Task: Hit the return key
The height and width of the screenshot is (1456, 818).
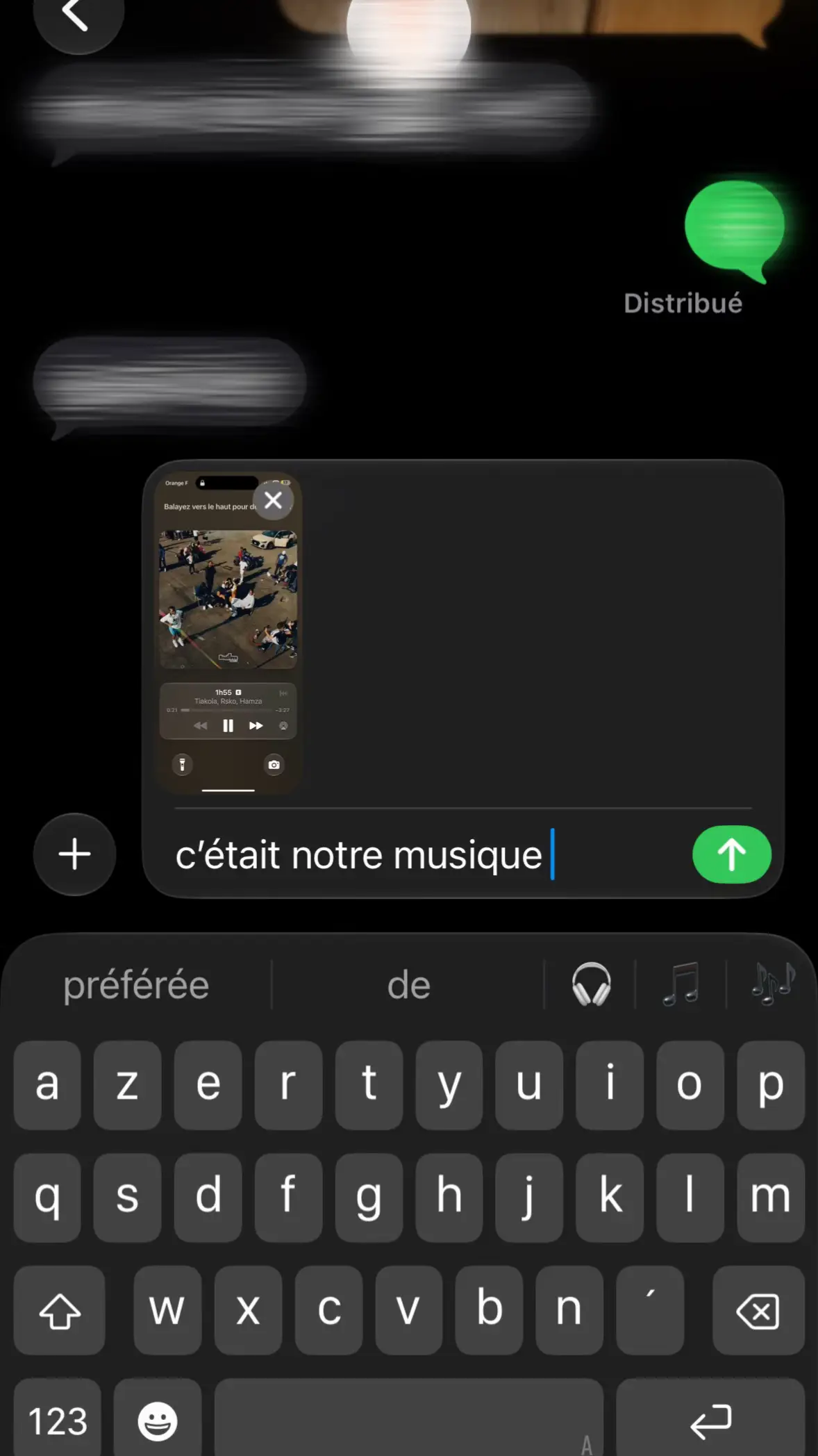Action: click(x=710, y=1420)
